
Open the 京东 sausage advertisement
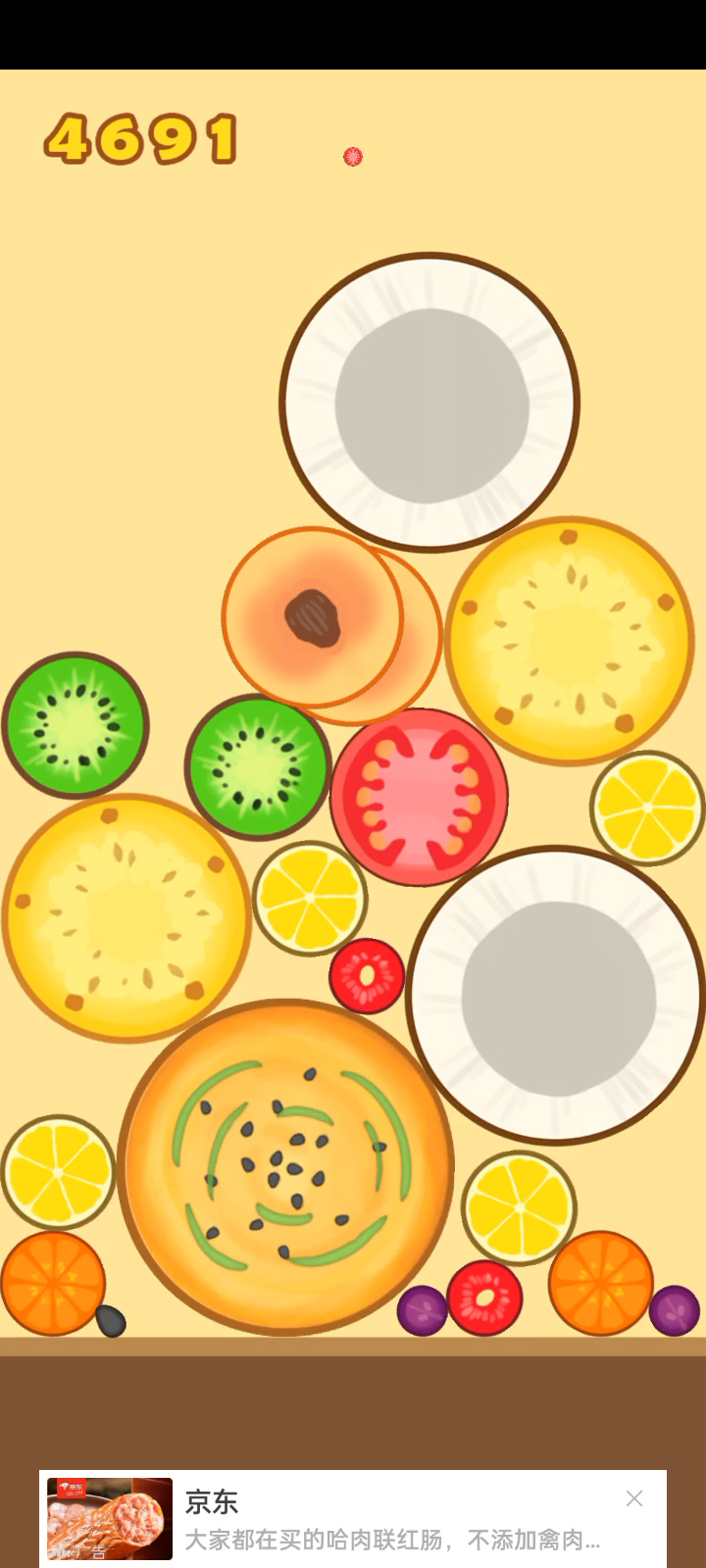[353, 1519]
